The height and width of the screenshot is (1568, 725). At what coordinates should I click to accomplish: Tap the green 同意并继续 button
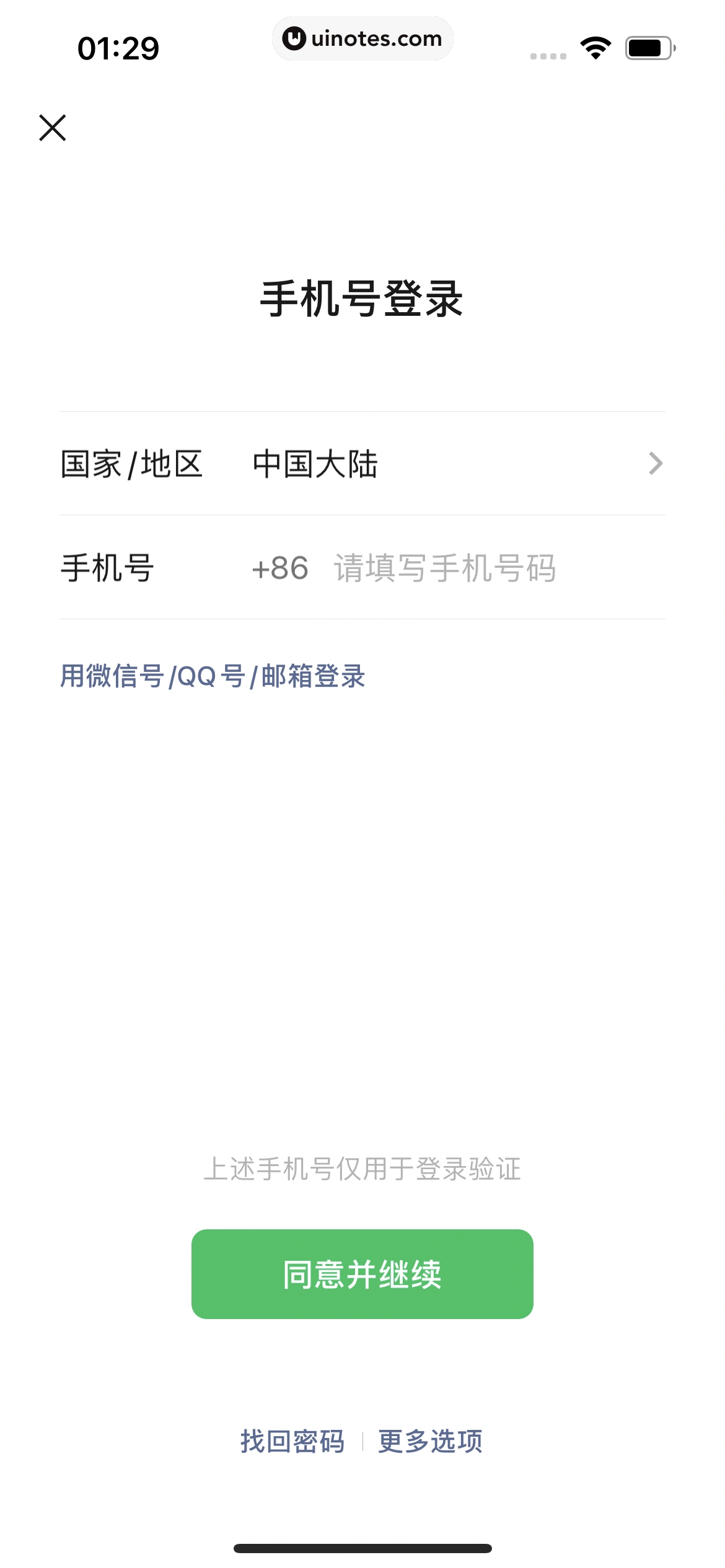pyautogui.click(x=362, y=1274)
